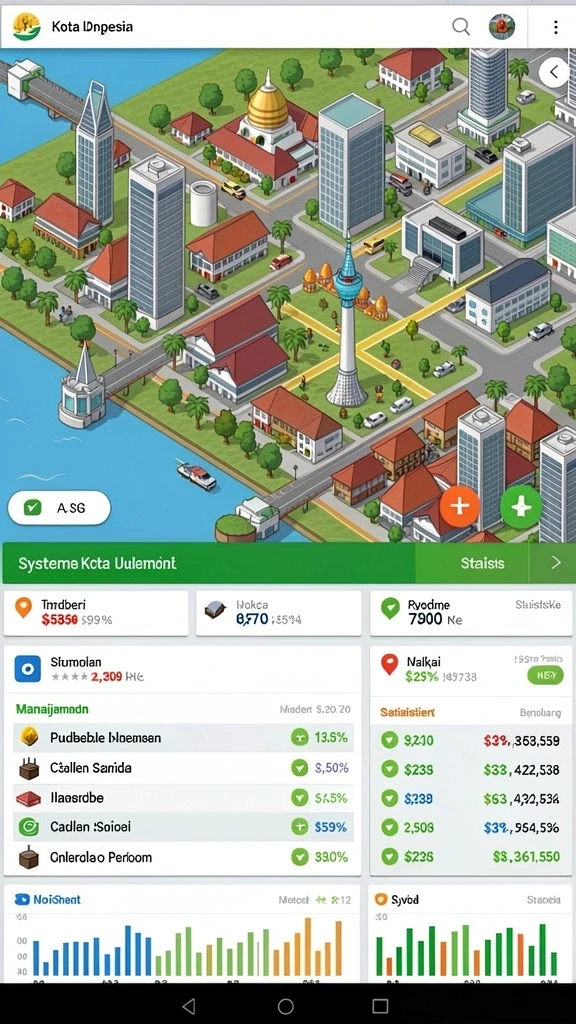Screen dimensions: 576x1024
Task: Open the Ilaasrdbe row
Action: click(183, 797)
